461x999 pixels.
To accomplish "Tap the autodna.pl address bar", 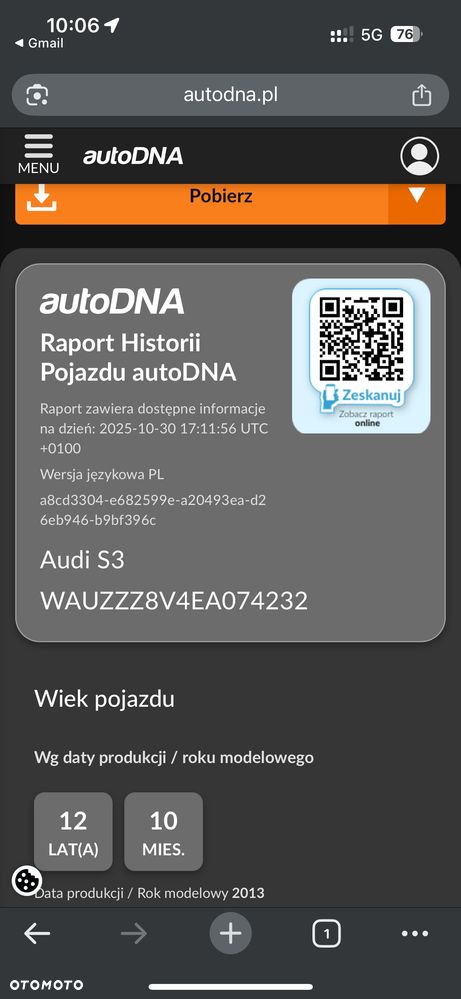I will point(230,96).
